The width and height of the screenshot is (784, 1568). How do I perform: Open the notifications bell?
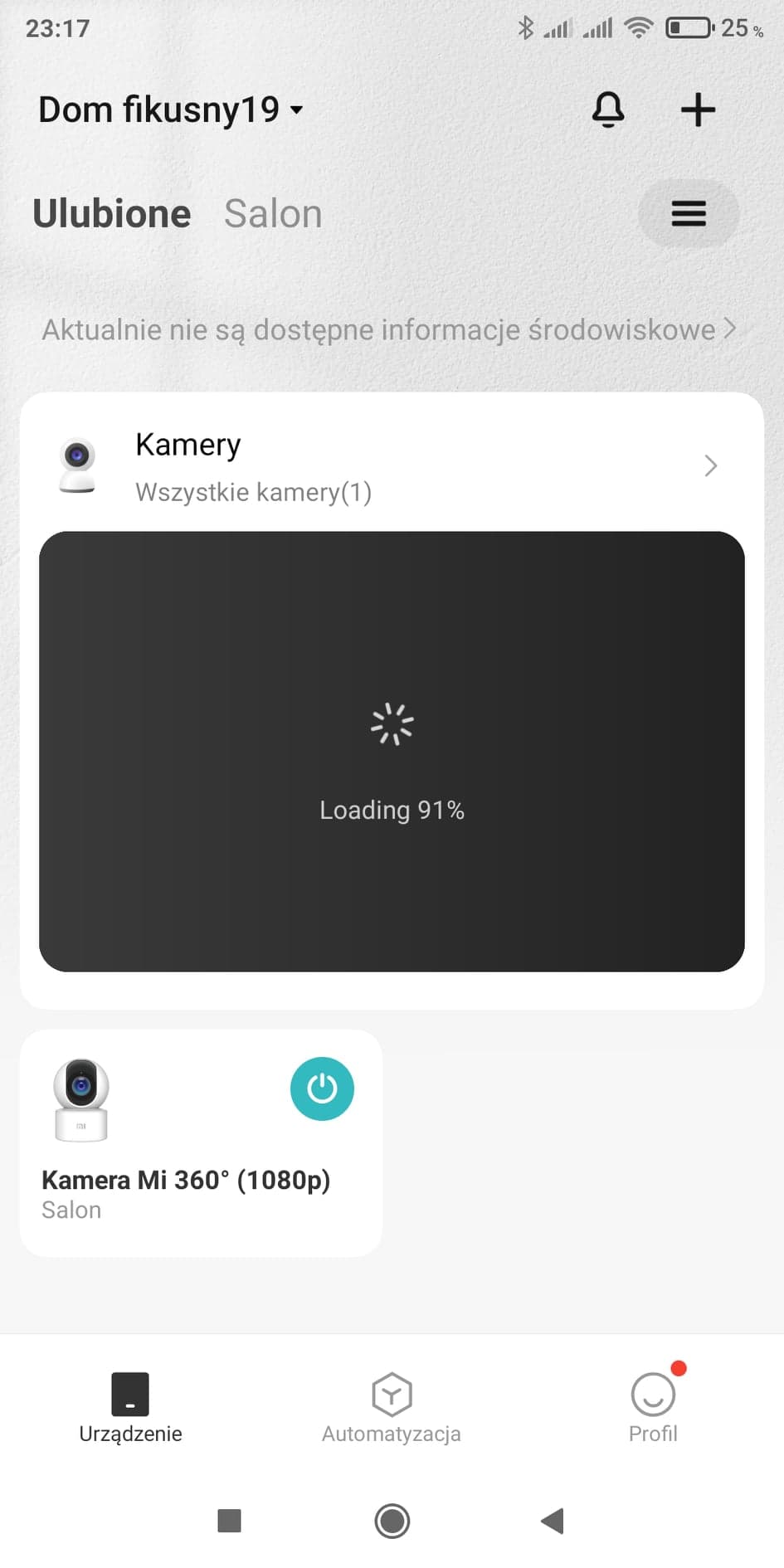(x=607, y=110)
